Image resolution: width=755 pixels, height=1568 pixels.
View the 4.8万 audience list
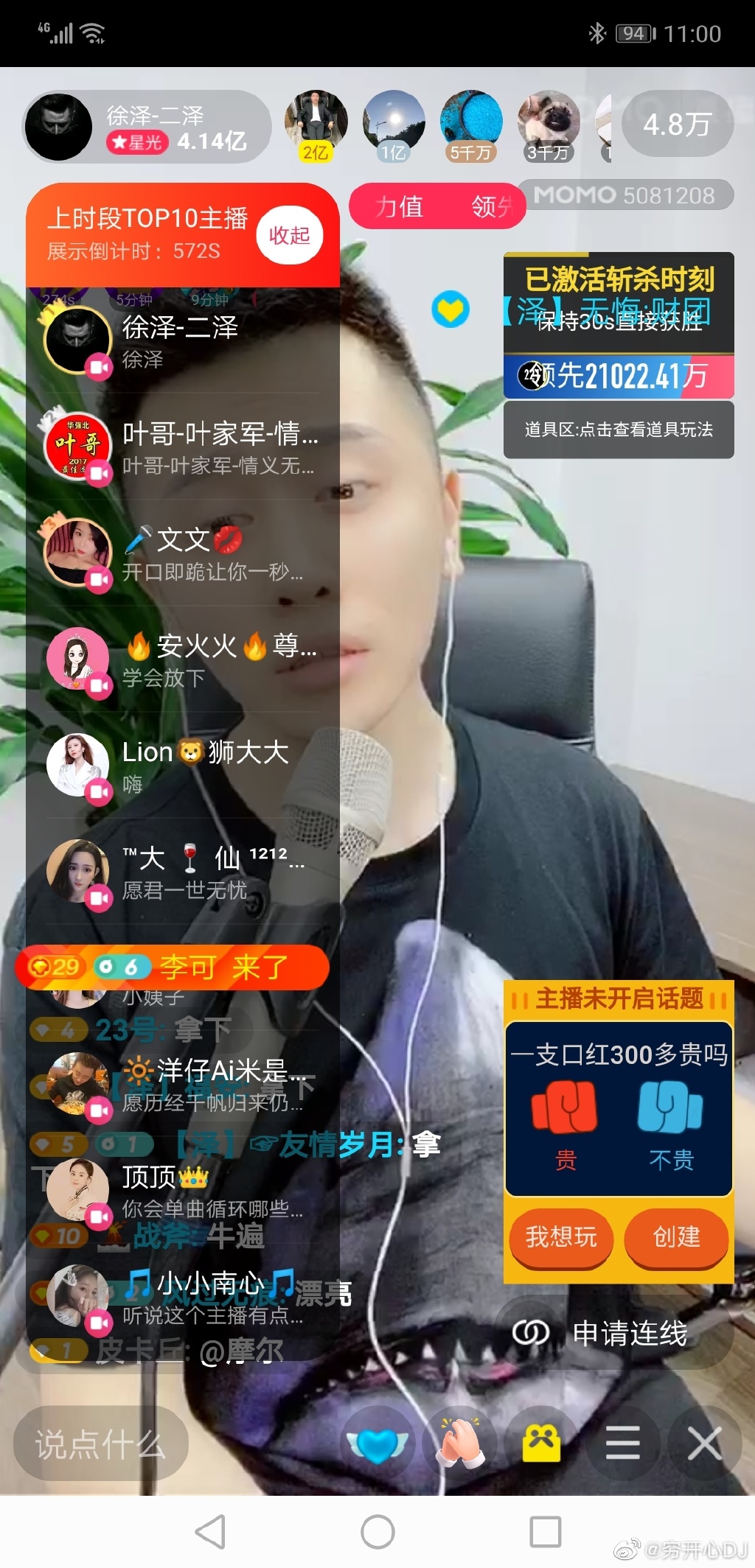pos(676,125)
